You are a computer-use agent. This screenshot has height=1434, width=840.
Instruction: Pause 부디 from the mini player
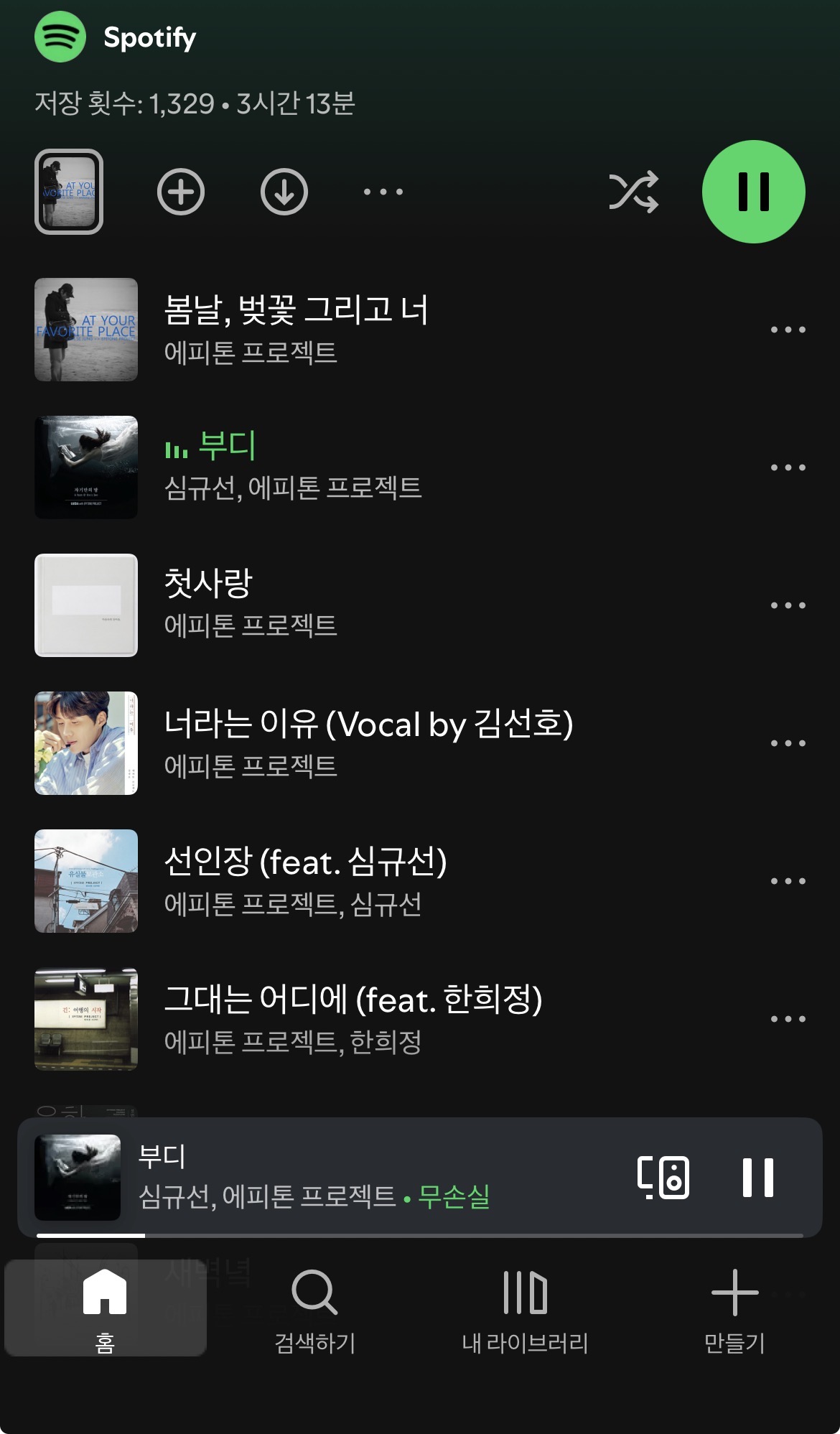pyautogui.click(x=758, y=1178)
